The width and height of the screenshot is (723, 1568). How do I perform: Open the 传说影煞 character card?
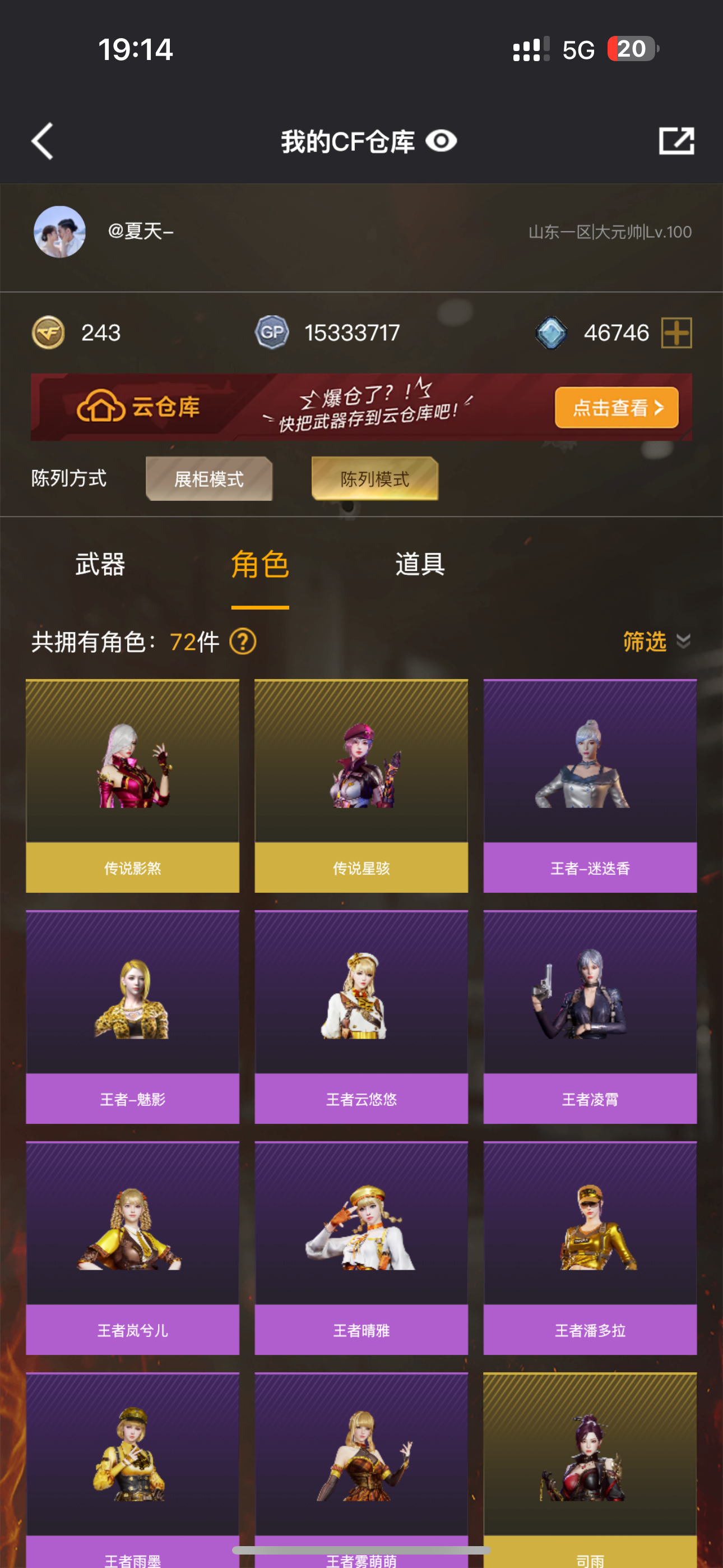(x=133, y=785)
